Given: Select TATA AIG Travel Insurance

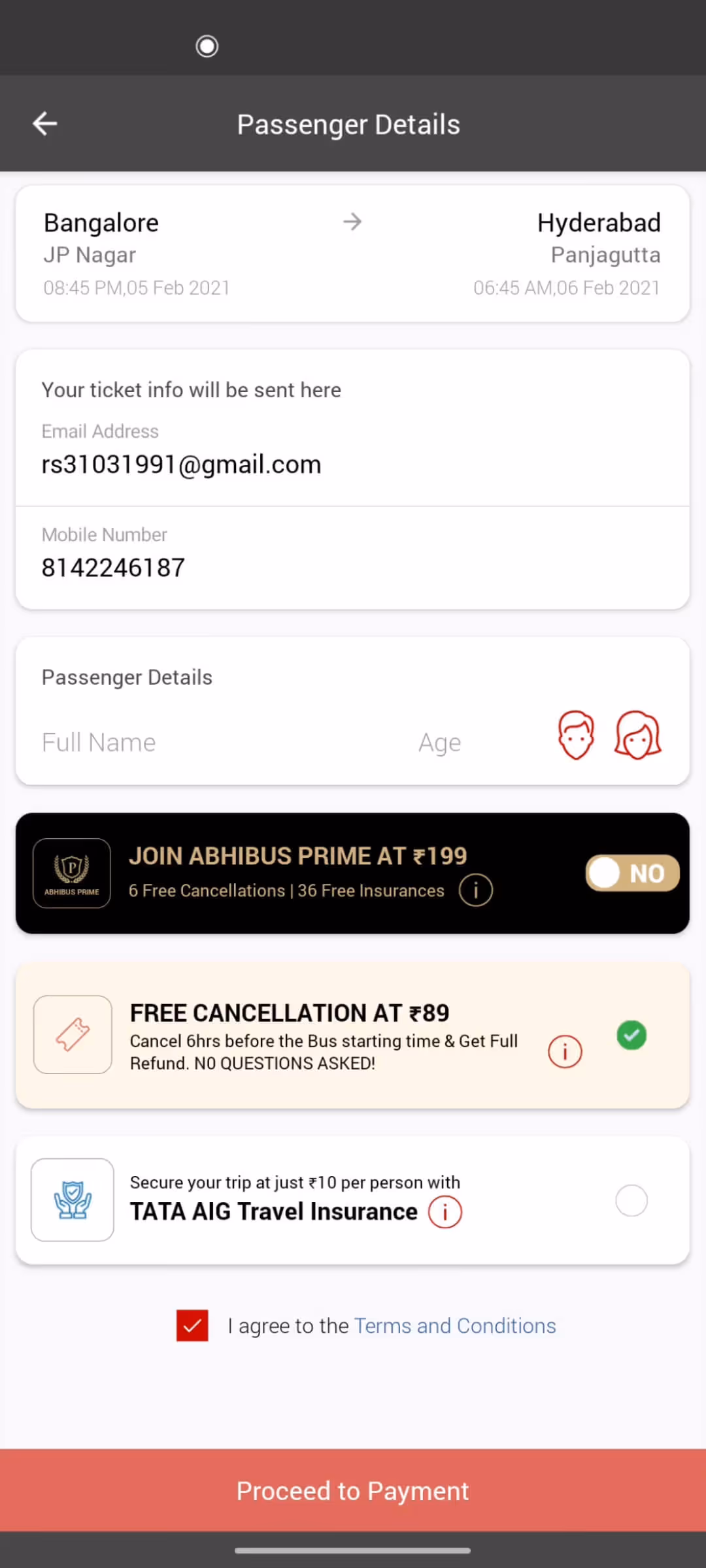Looking at the screenshot, I should click(631, 1201).
